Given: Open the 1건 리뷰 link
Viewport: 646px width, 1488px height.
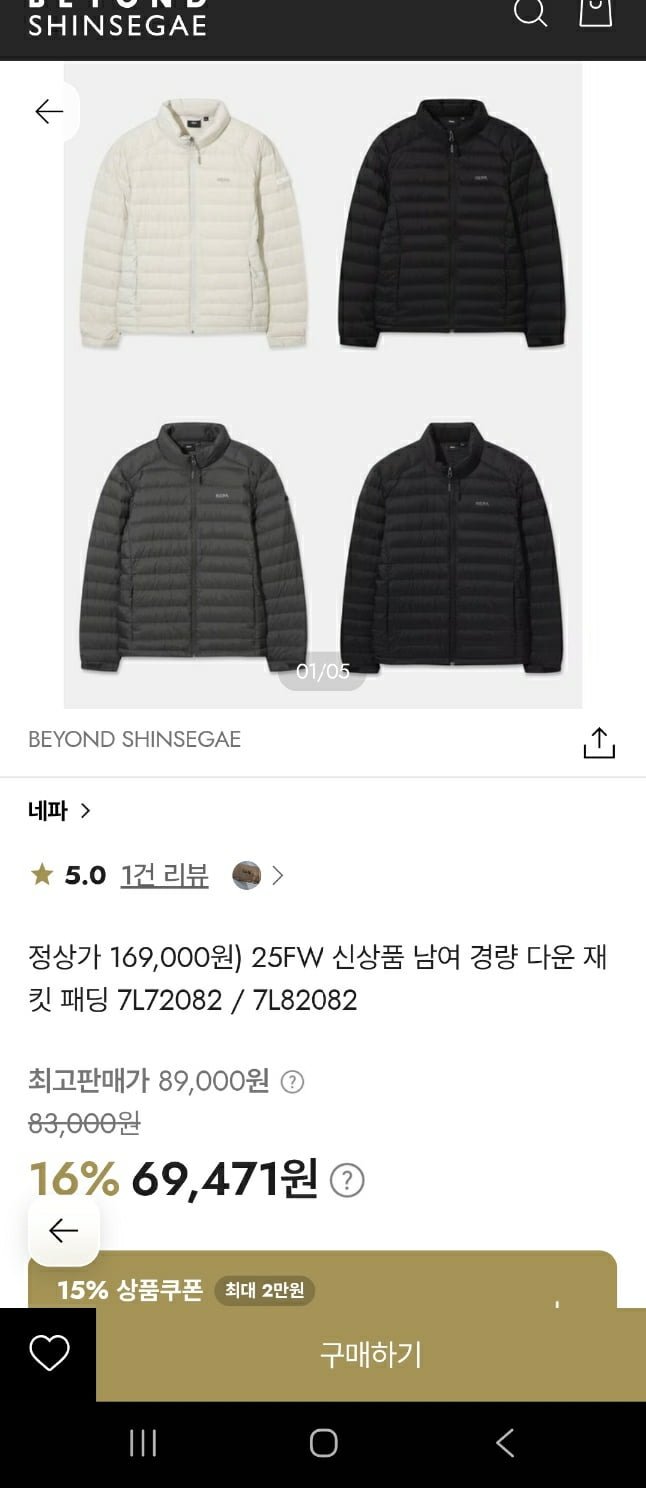Looking at the screenshot, I should [164, 876].
